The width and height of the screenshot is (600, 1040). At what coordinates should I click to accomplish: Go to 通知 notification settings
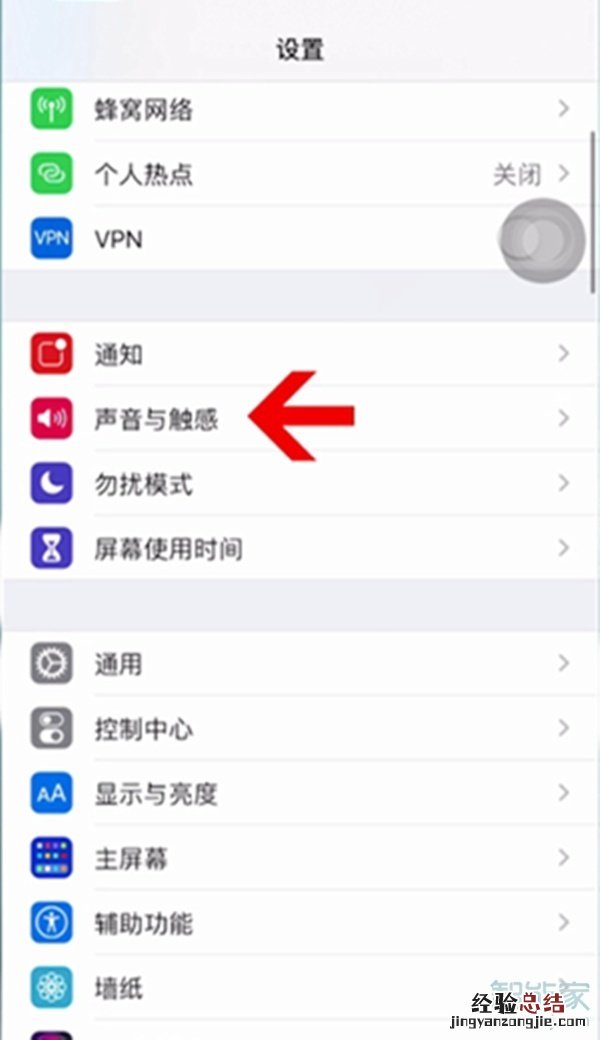(x=300, y=354)
